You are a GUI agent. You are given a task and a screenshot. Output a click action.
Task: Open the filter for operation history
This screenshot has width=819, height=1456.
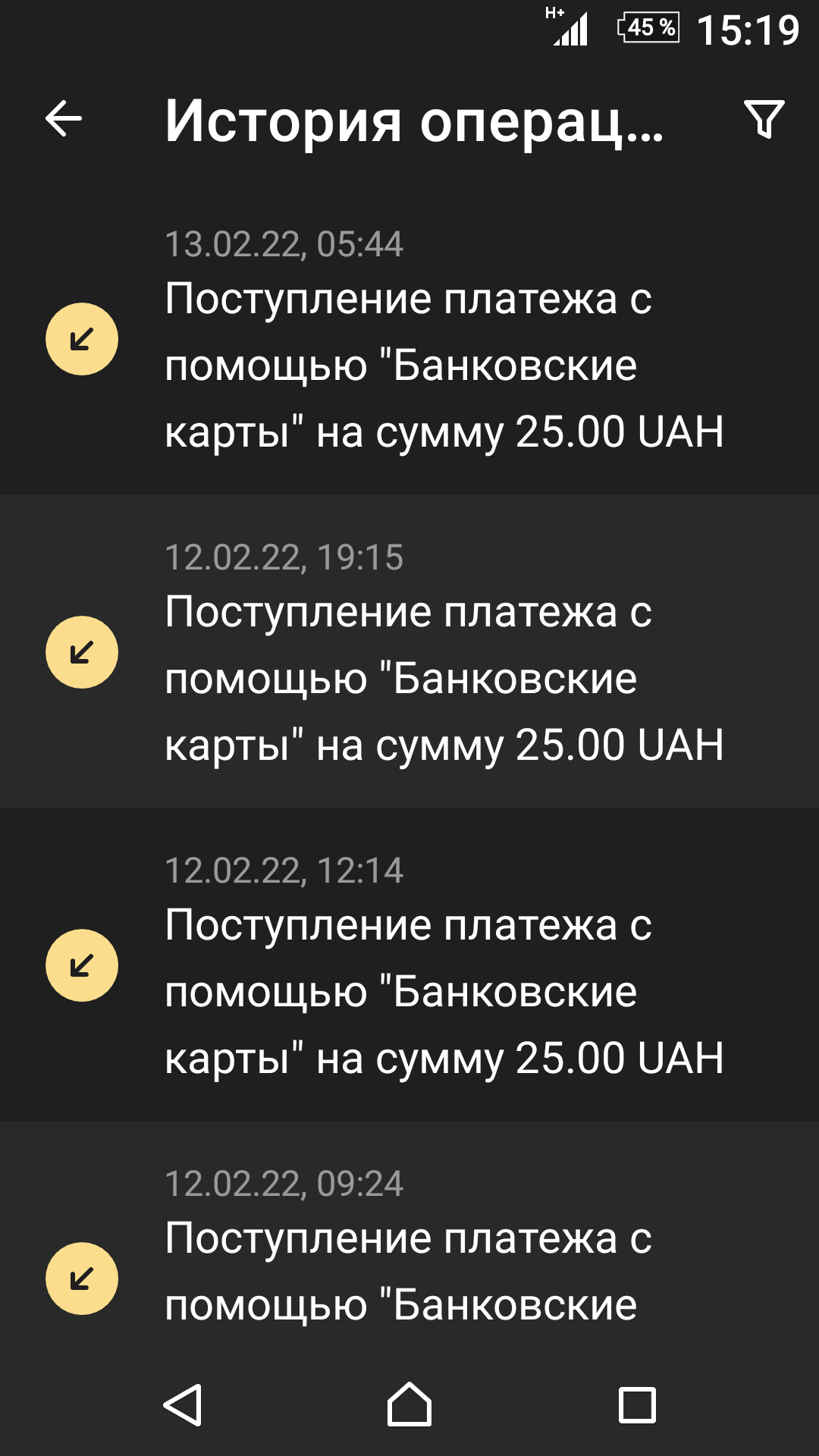click(764, 119)
